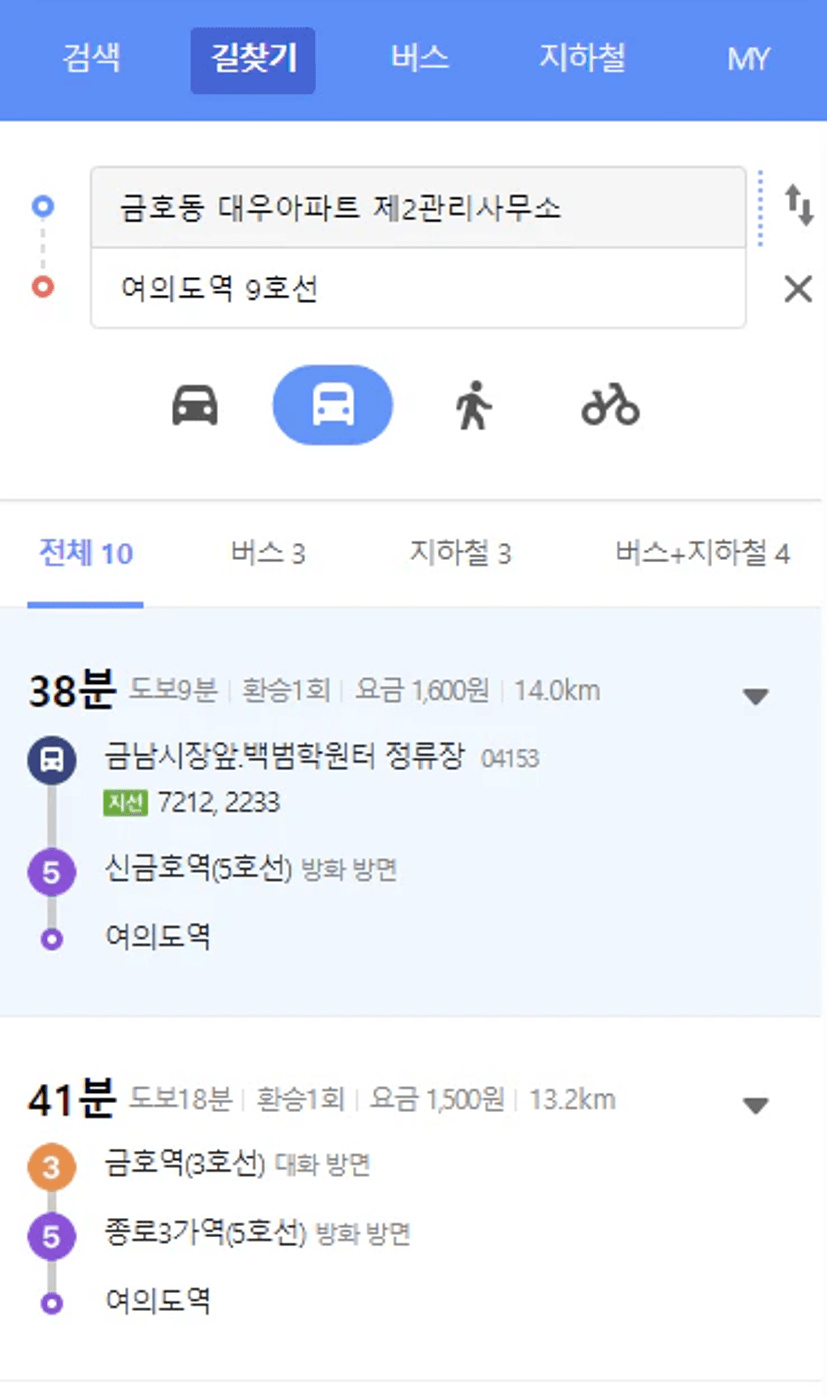This screenshot has width=827, height=1397.
Task: Select car directions mode
Action: coord(195,406)
